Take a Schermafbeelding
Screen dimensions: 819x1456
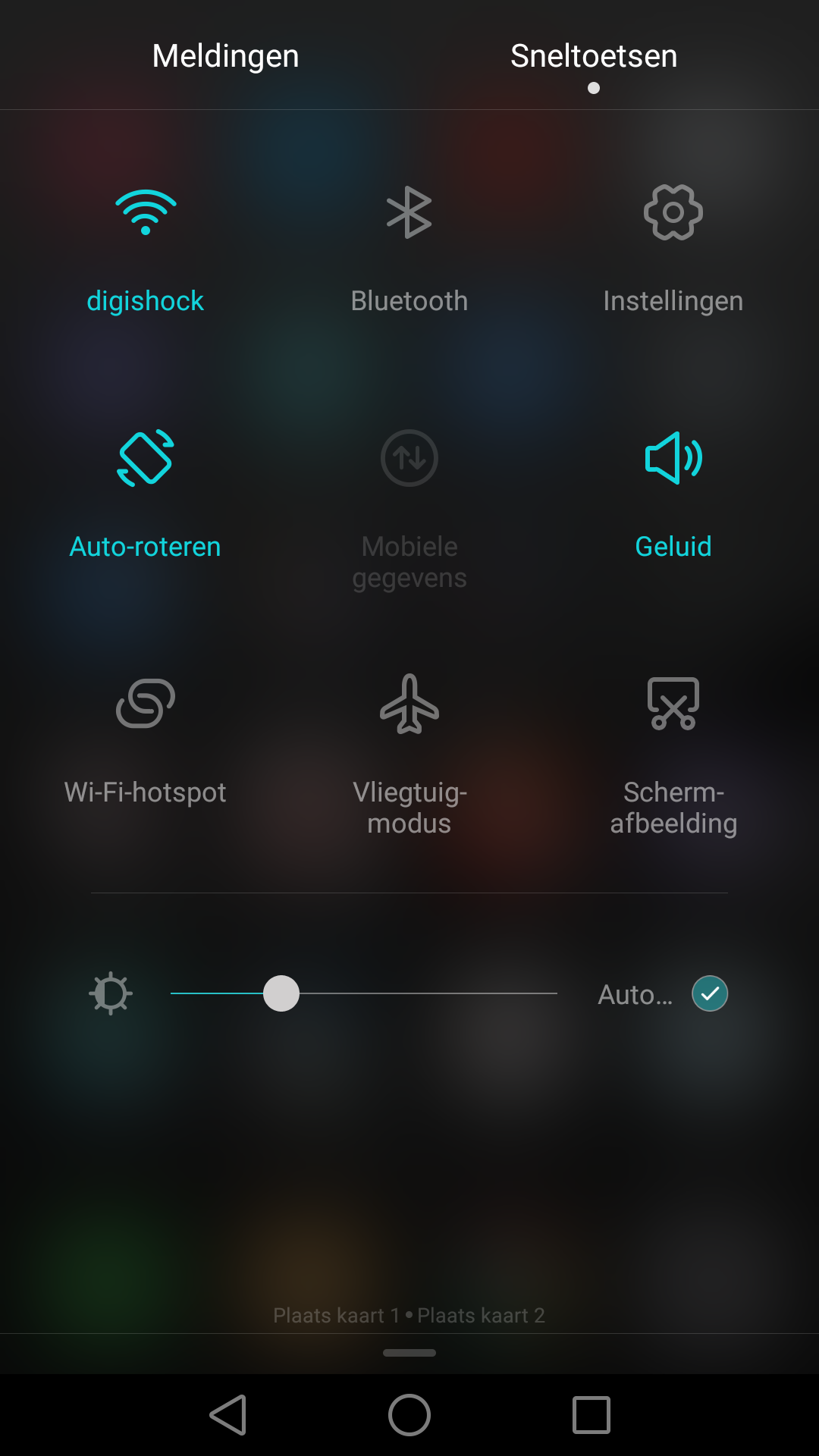[x=673, y=756]
